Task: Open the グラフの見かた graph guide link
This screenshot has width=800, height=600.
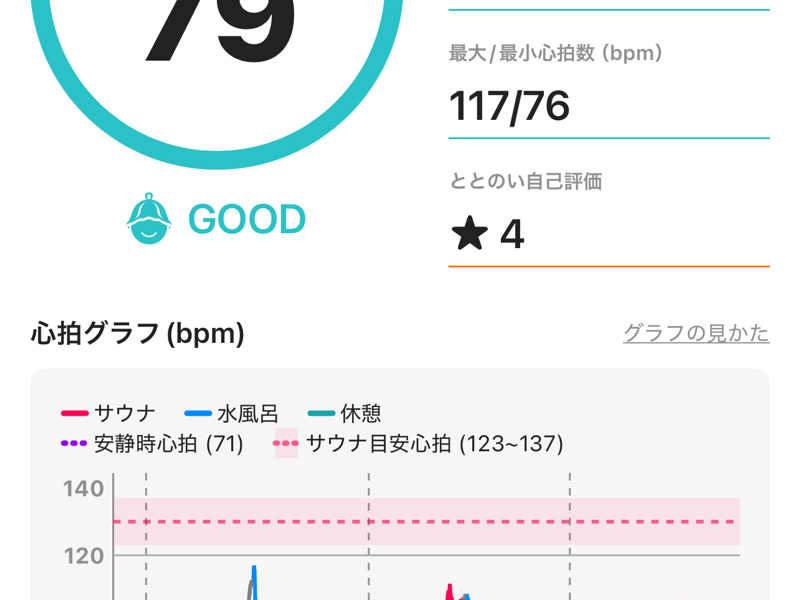Action: (696, 333)
